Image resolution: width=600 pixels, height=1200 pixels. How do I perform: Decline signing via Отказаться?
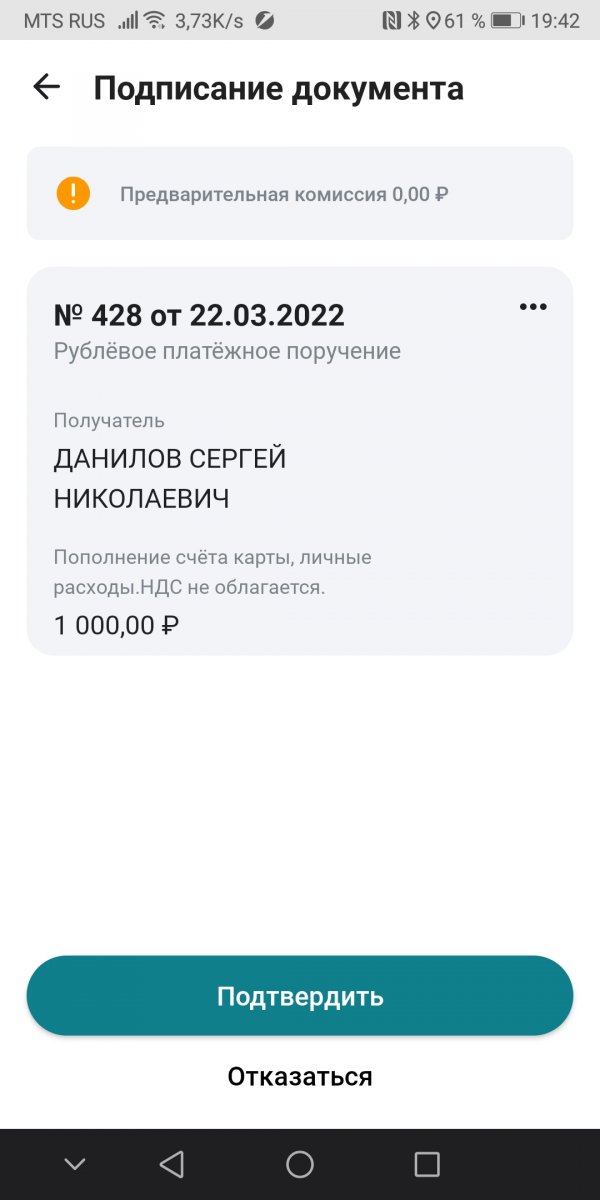coord(300,1076)
